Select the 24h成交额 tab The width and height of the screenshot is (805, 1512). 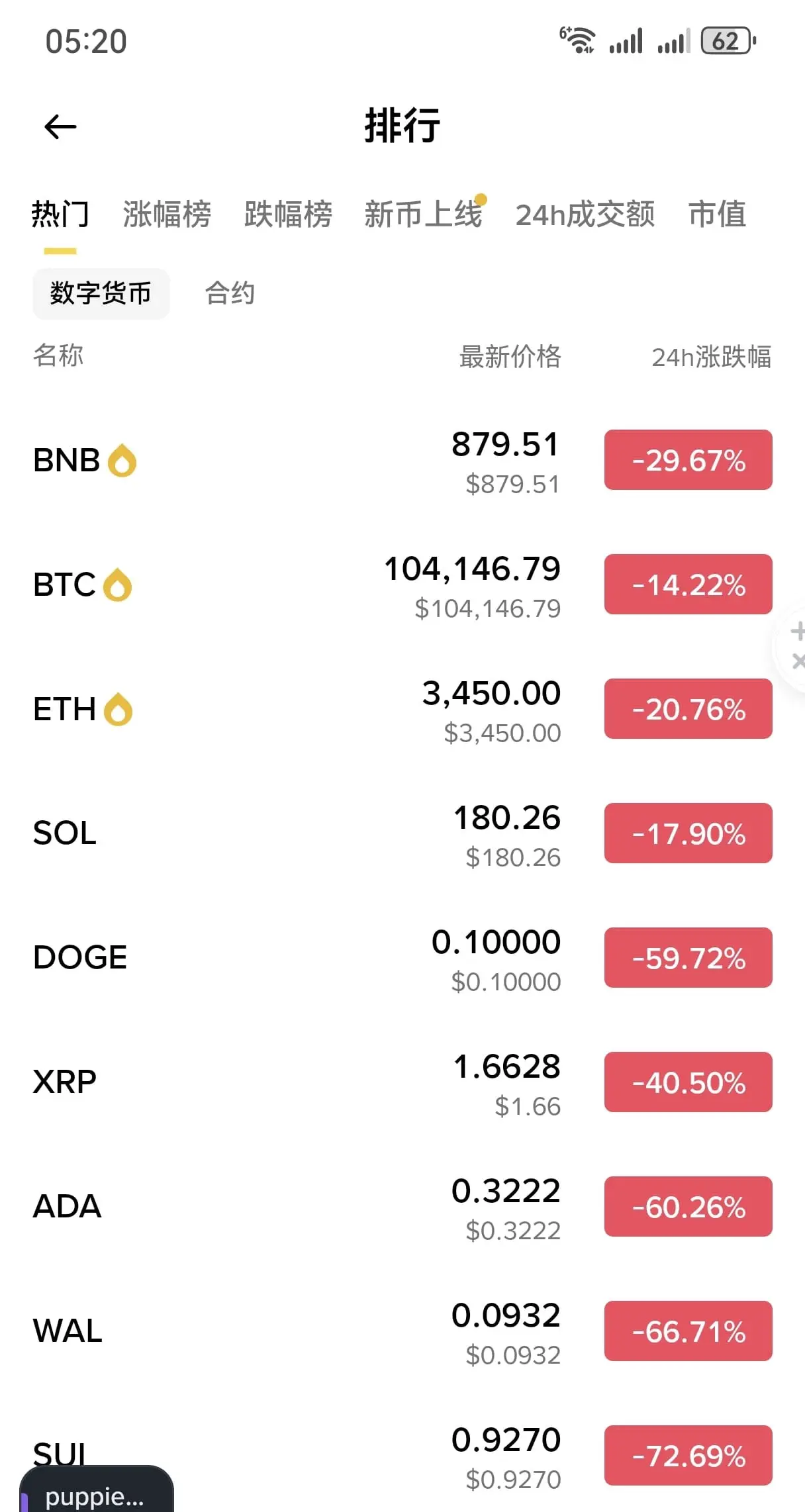tap(585, 214)
